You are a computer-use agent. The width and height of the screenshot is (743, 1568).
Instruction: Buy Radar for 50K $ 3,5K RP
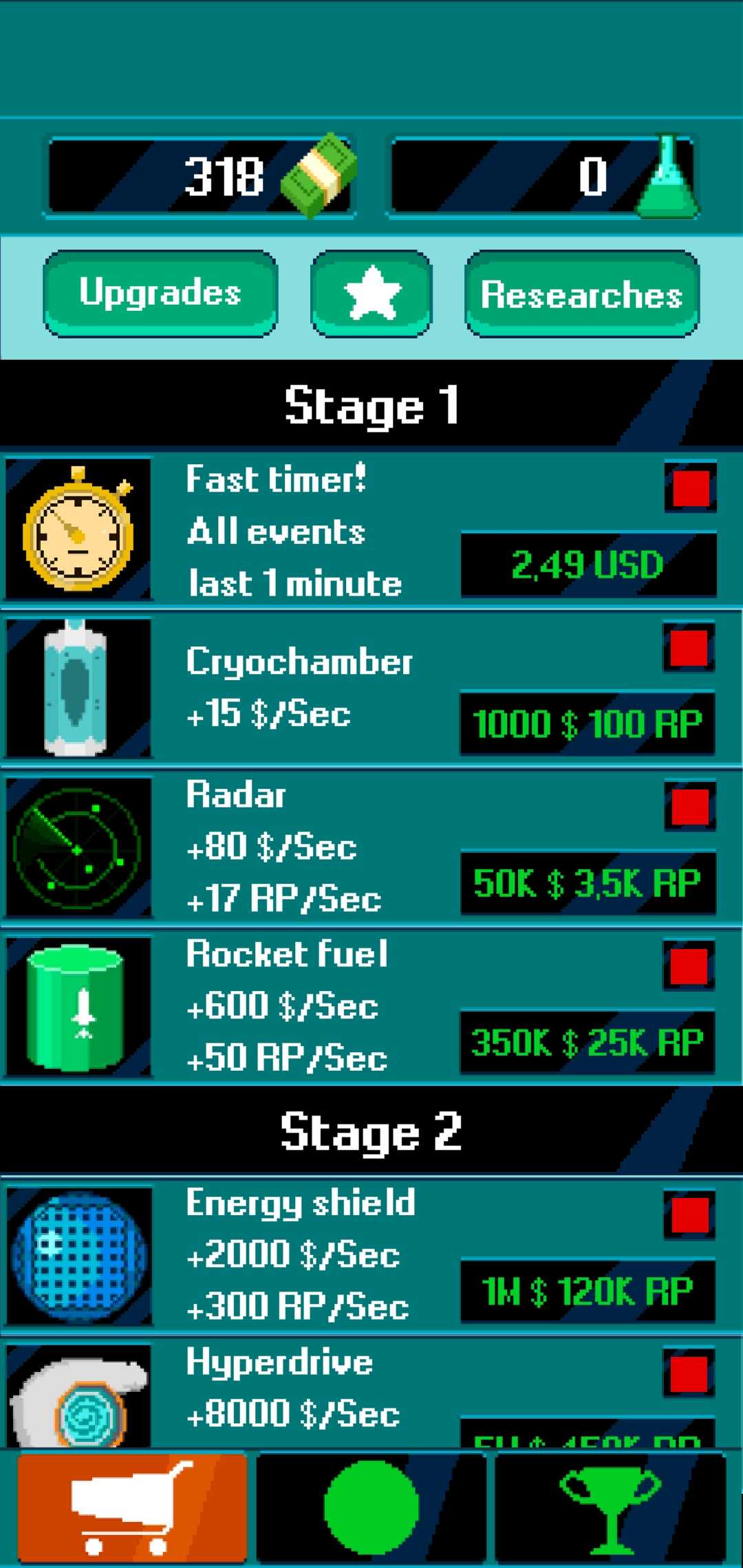(x=588, y=884)
